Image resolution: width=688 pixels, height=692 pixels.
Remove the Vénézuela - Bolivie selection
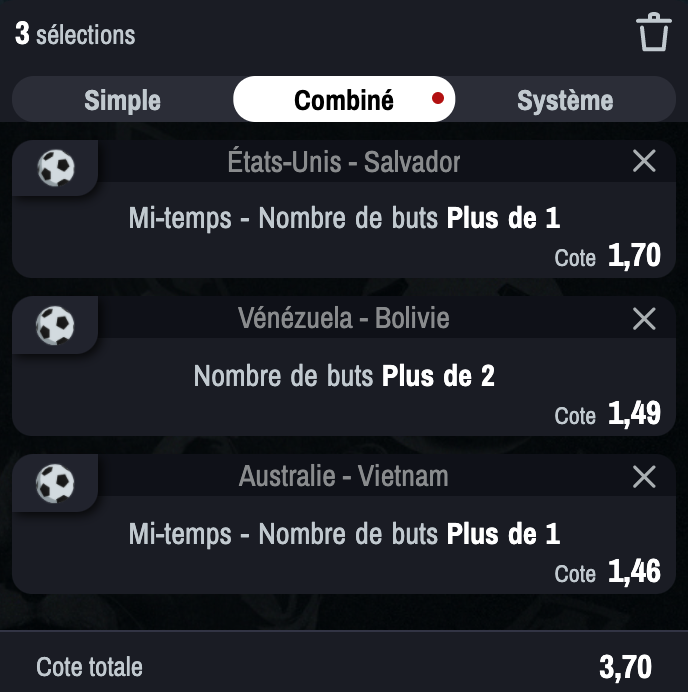645,319
